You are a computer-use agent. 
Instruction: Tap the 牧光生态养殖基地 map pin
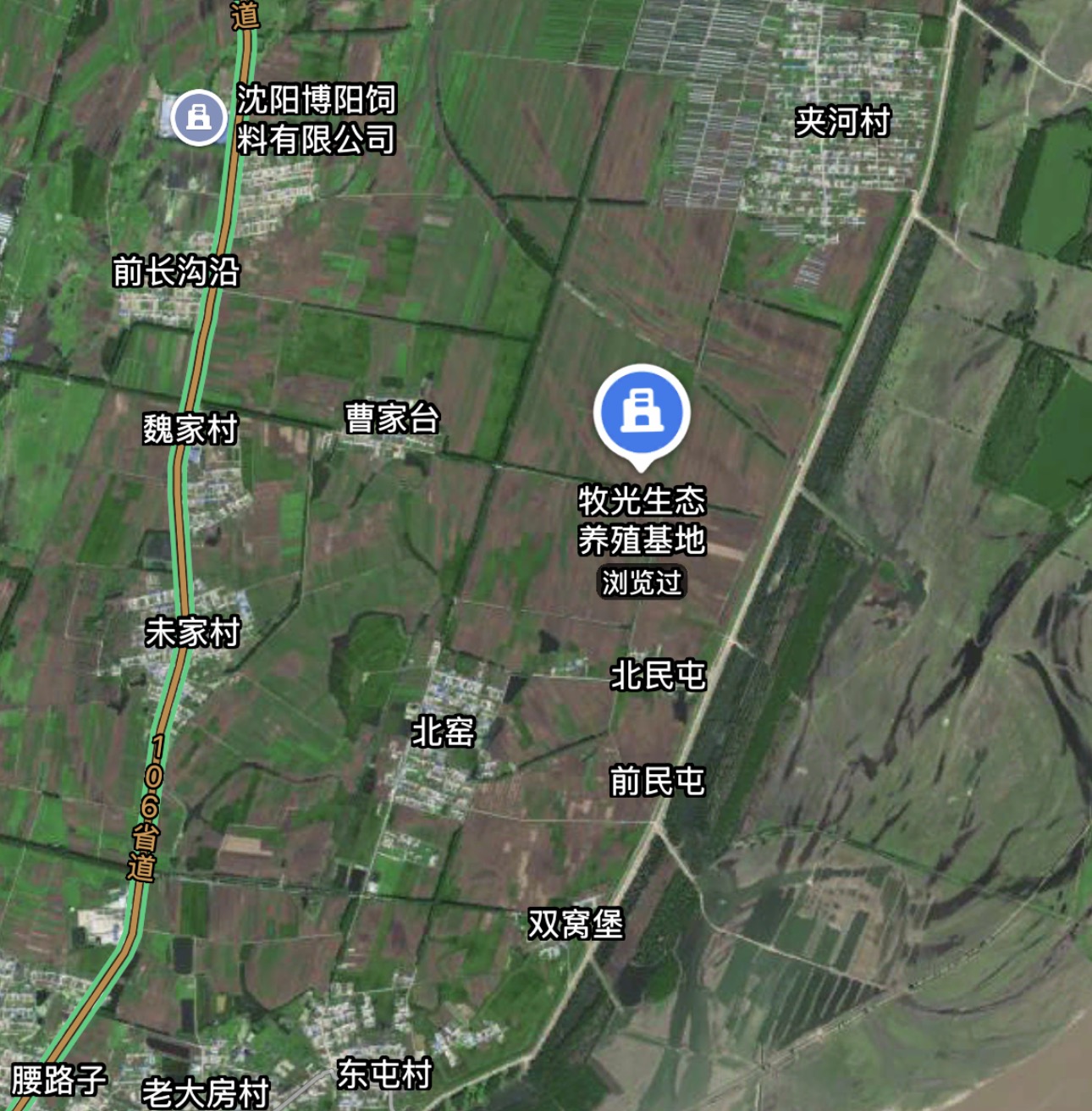click(x=642, y=412)
